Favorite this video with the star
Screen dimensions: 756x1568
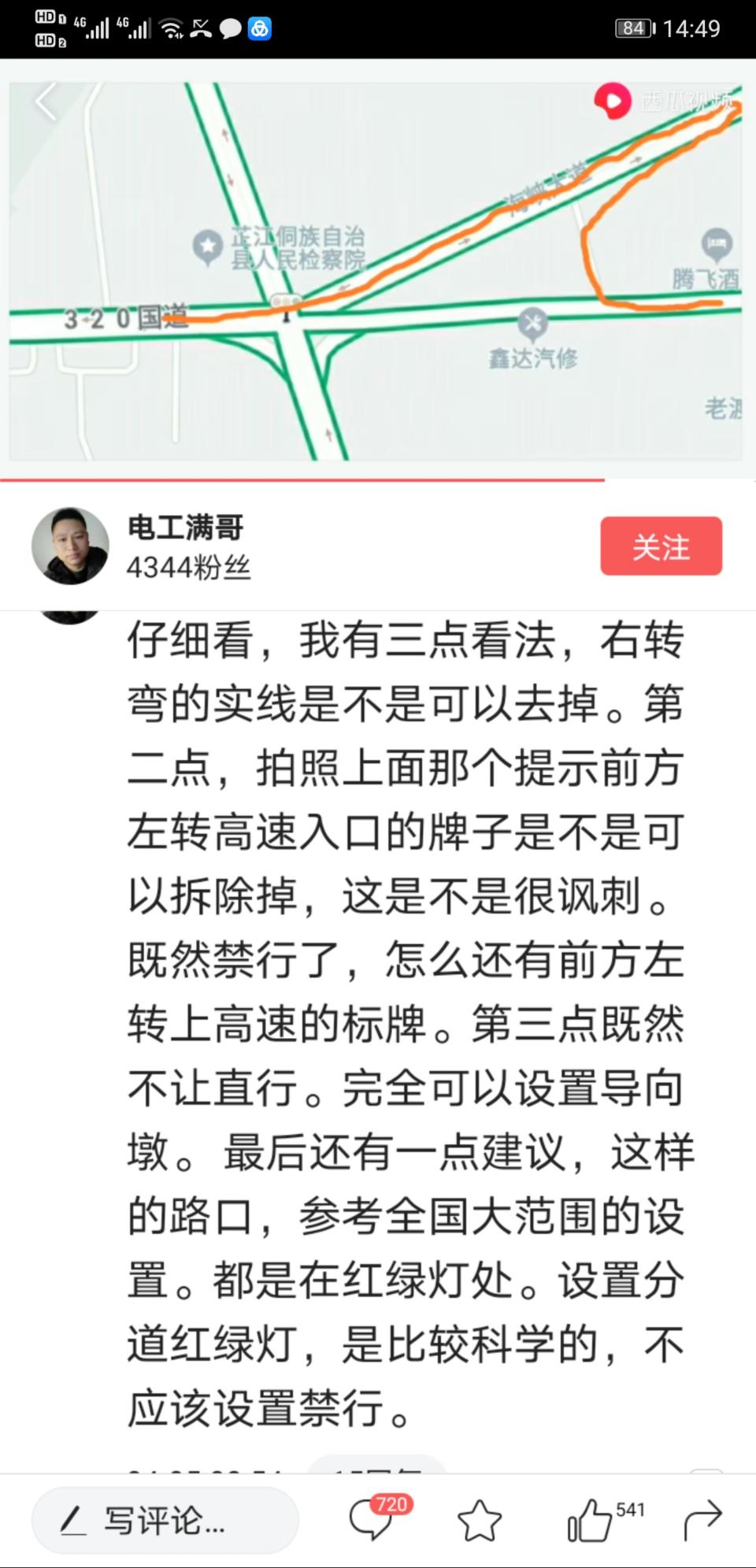click(x=480, y=1520)
